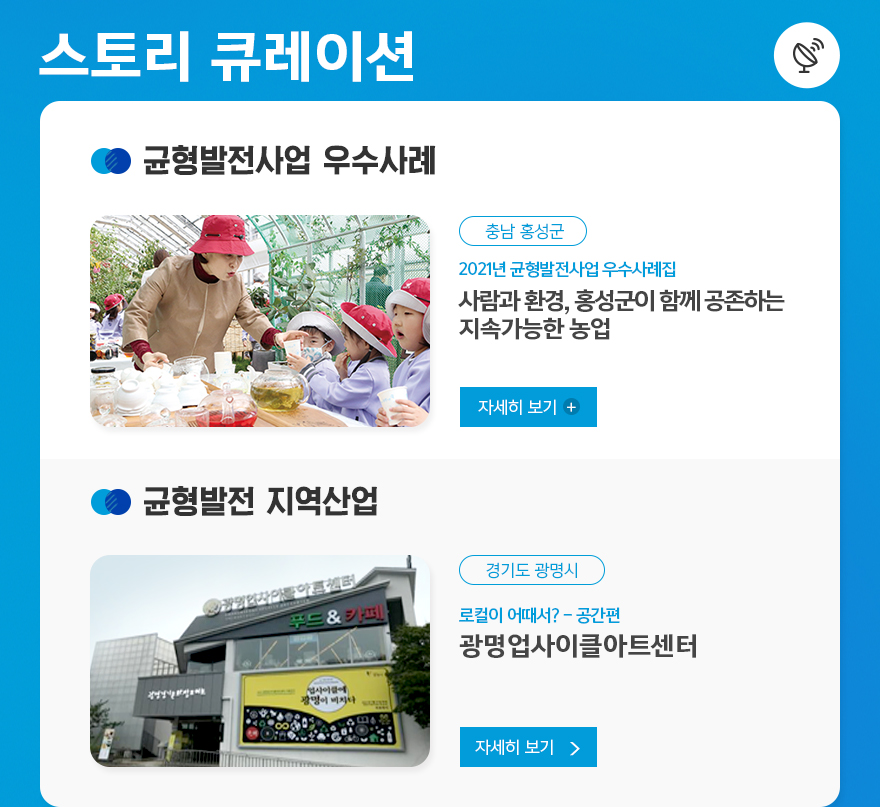Select the 경기도 광명시 region chip
Screen dimensions: 880x807
click(532, 570)
